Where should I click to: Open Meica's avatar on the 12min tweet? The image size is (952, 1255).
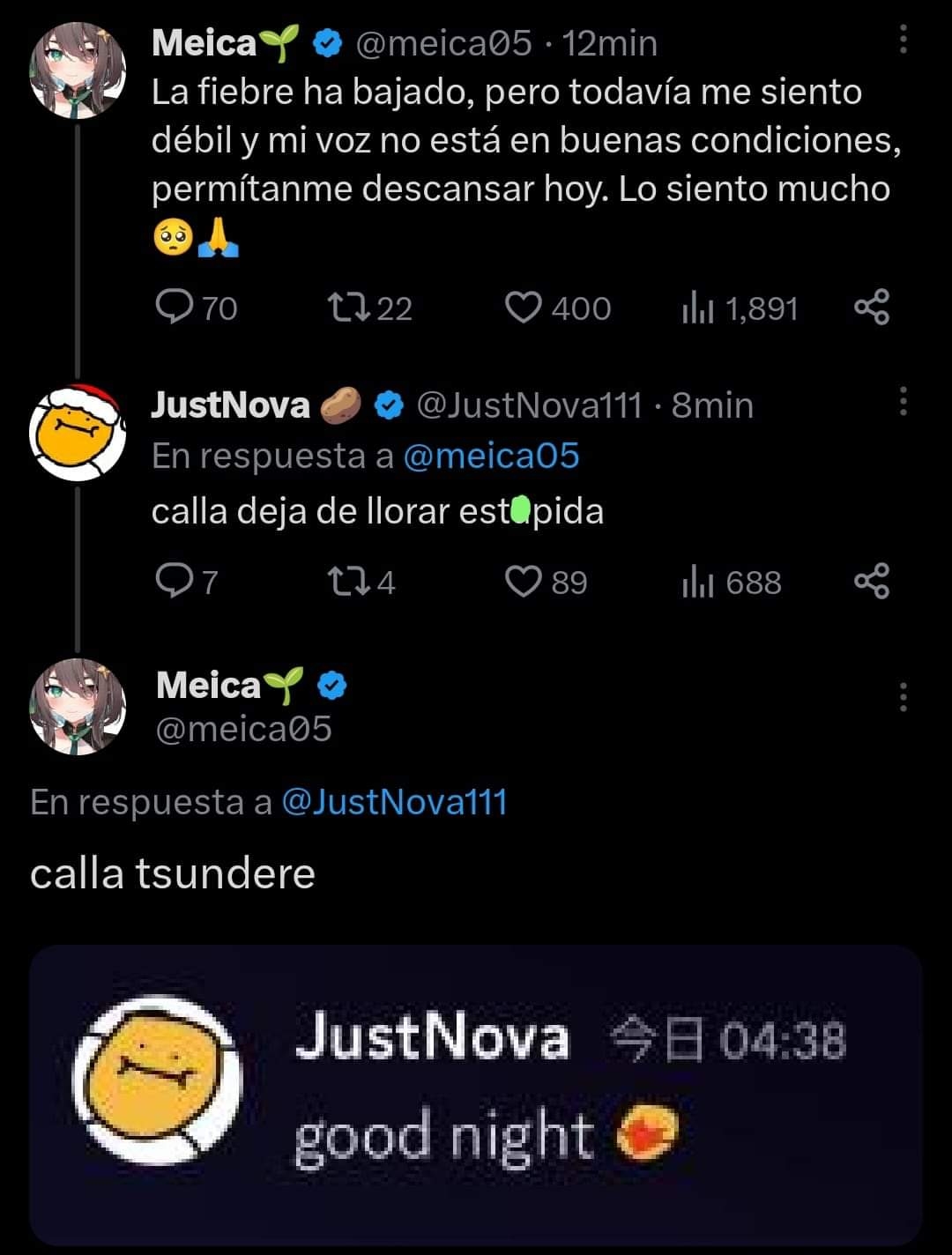[x=78, y=71]
